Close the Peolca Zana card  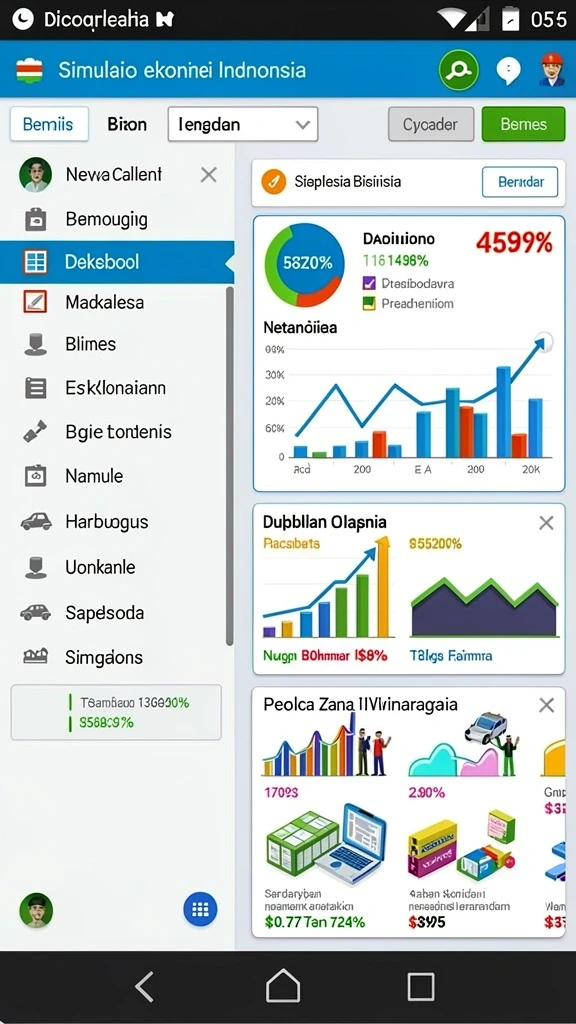(546, 705)
